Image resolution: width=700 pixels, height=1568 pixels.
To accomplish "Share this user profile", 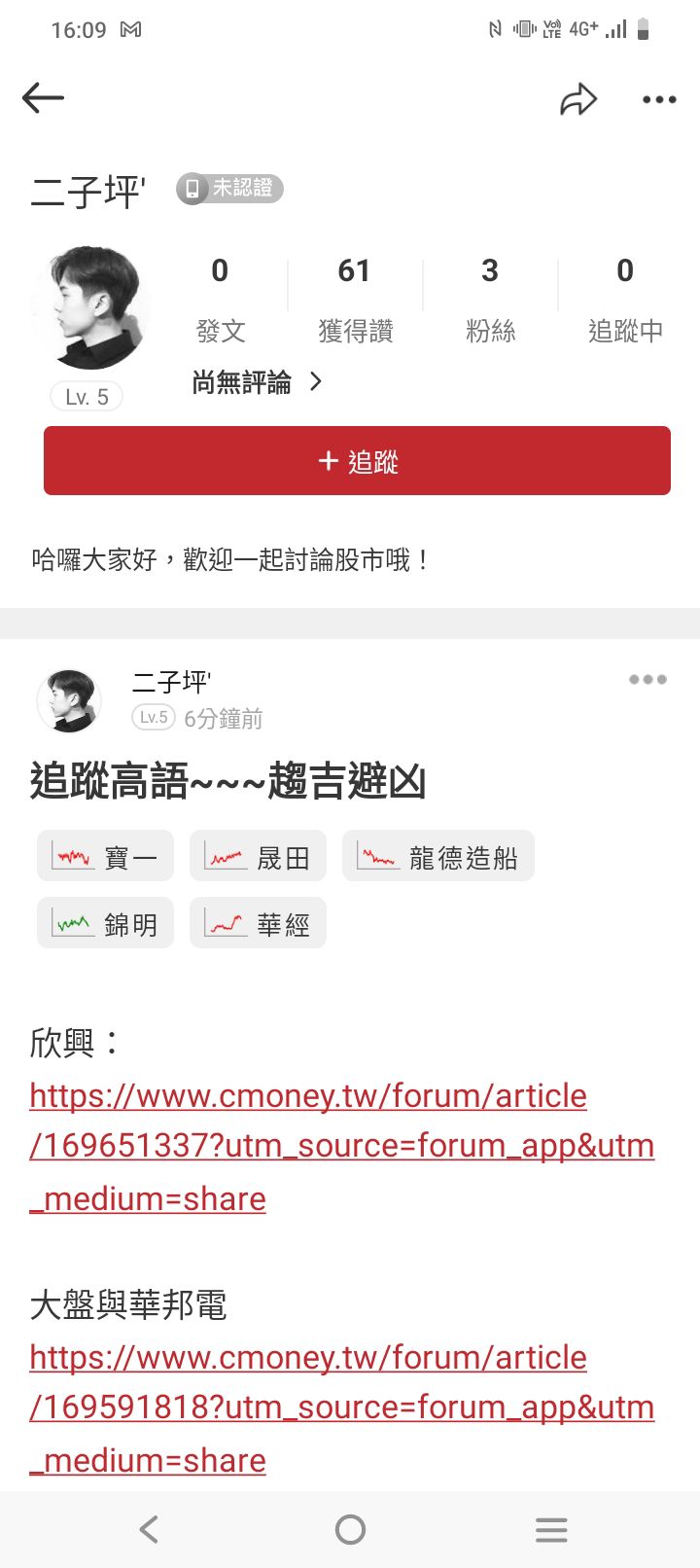I will pyautogui.click(x=577, y=99).
